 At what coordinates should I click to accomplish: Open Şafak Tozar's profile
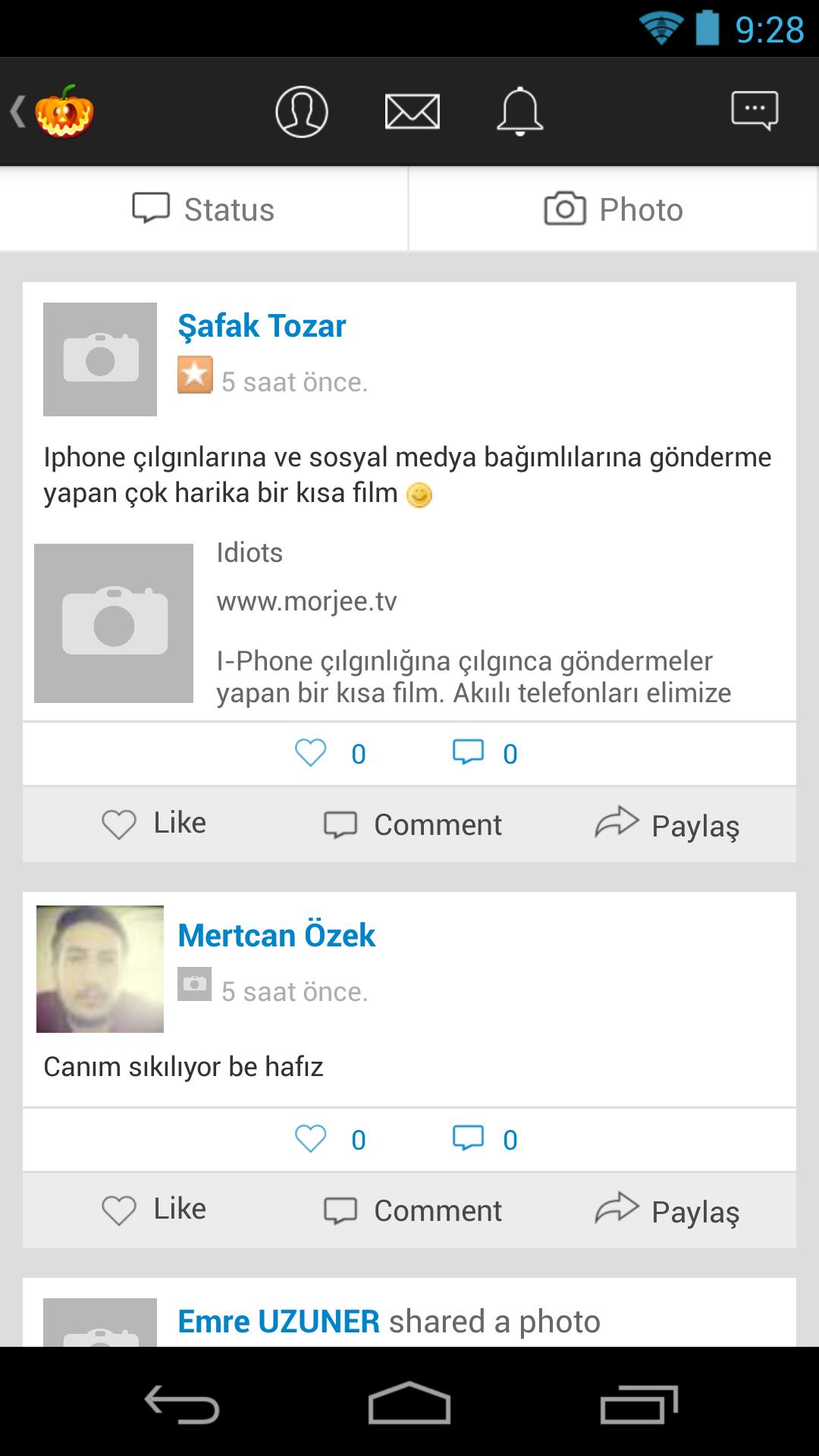pos(262,326)
